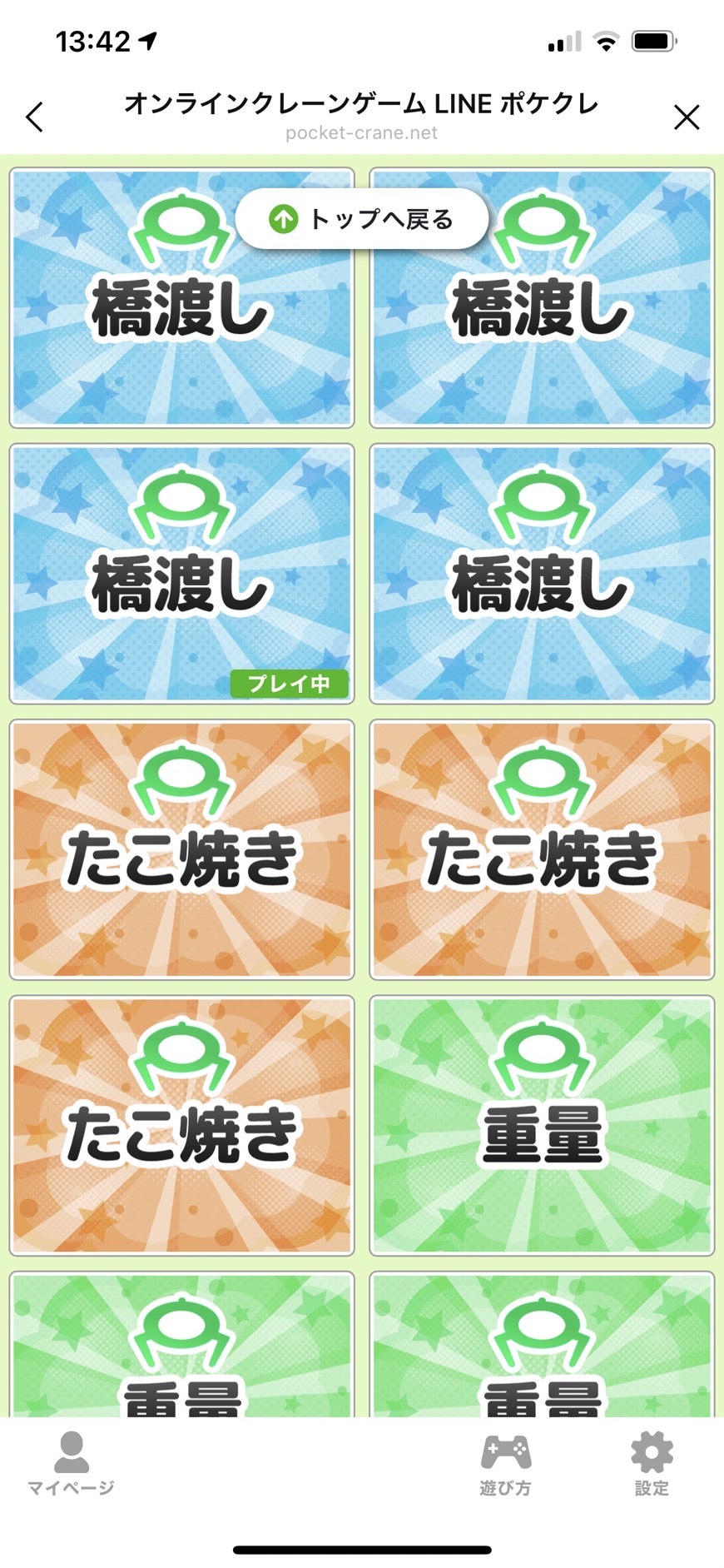The image size is (724, 1568).
Task: Tap the トップへ戻る button
Action: click(361, 219)
